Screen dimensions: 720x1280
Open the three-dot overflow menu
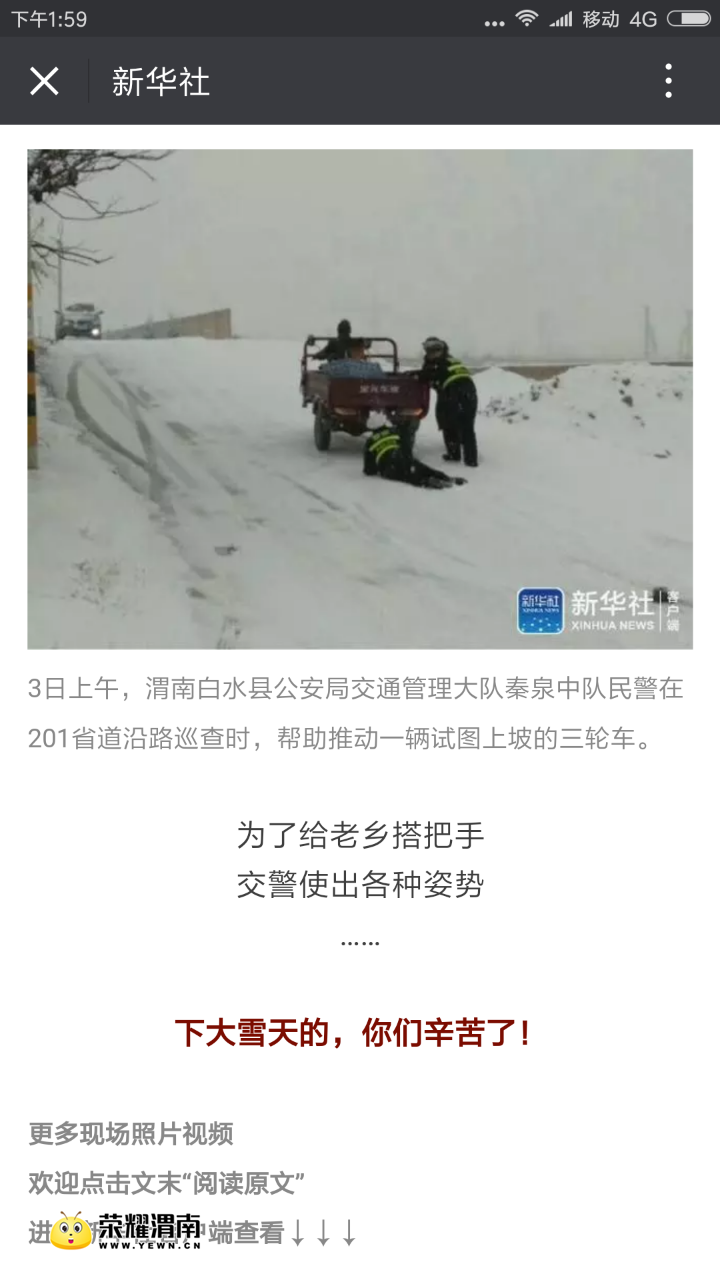(x=668, y=81)
